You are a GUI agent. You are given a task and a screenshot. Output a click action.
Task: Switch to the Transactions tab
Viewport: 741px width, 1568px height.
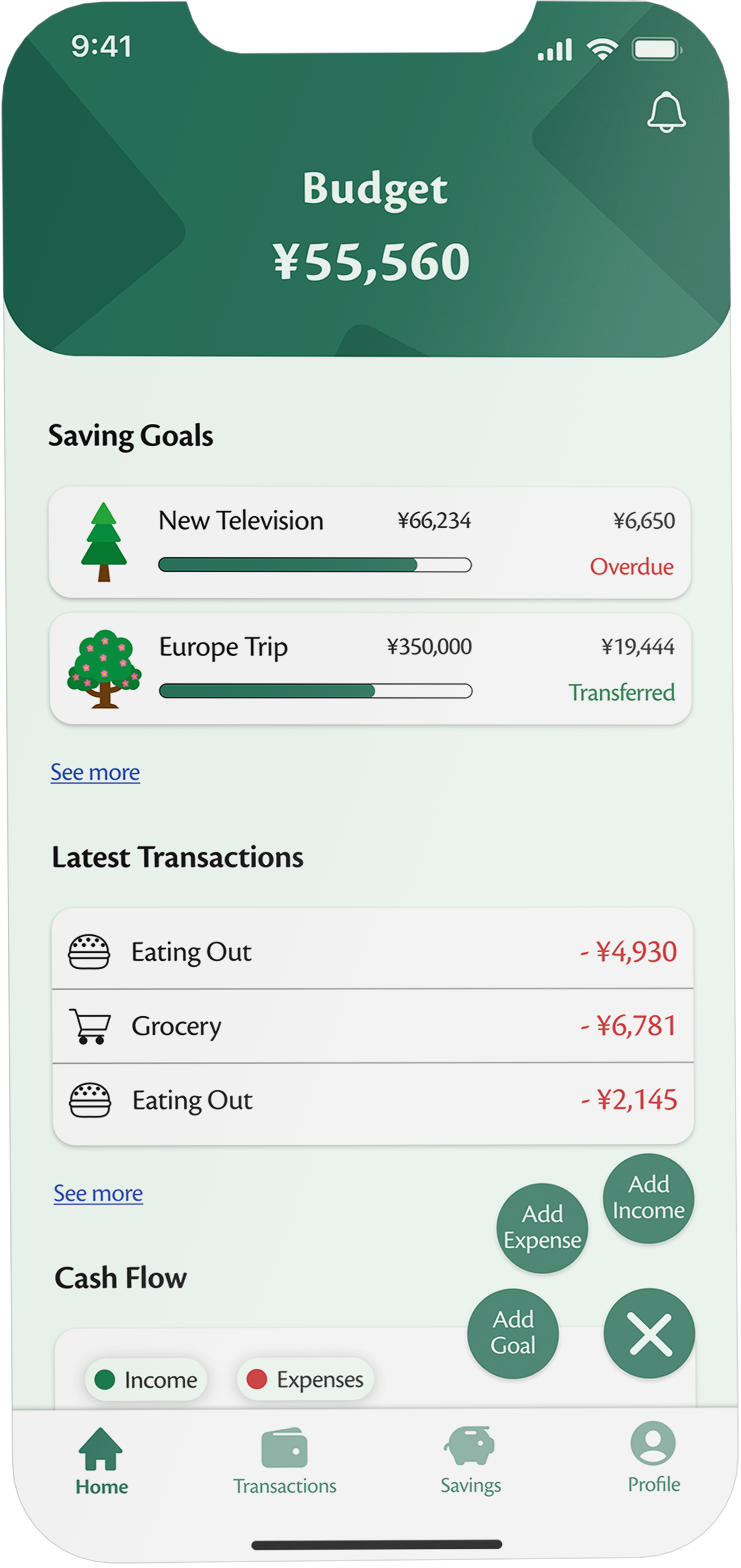pyautogui.click(x=285, y=1461)
